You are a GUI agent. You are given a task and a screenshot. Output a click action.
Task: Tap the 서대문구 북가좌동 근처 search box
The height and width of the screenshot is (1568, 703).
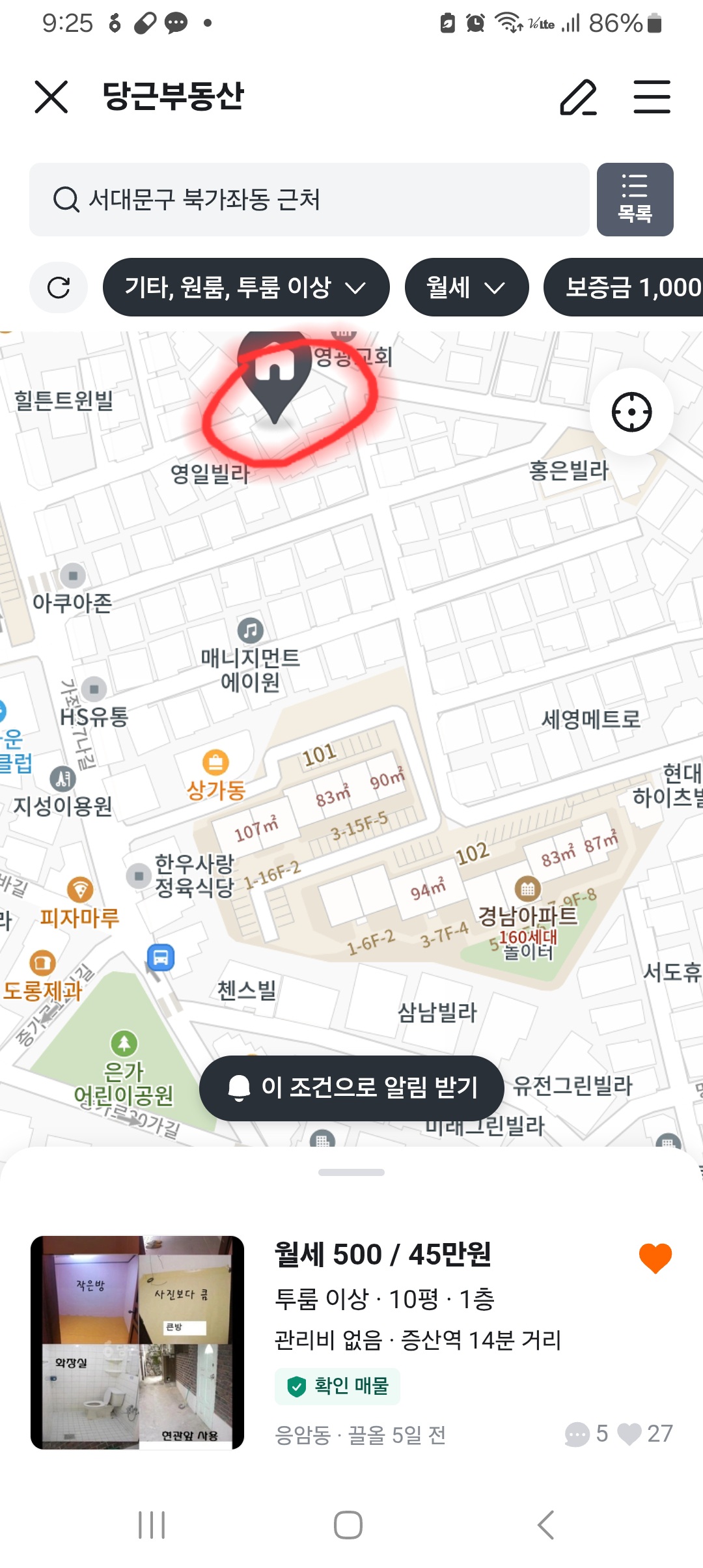[309, 200]
